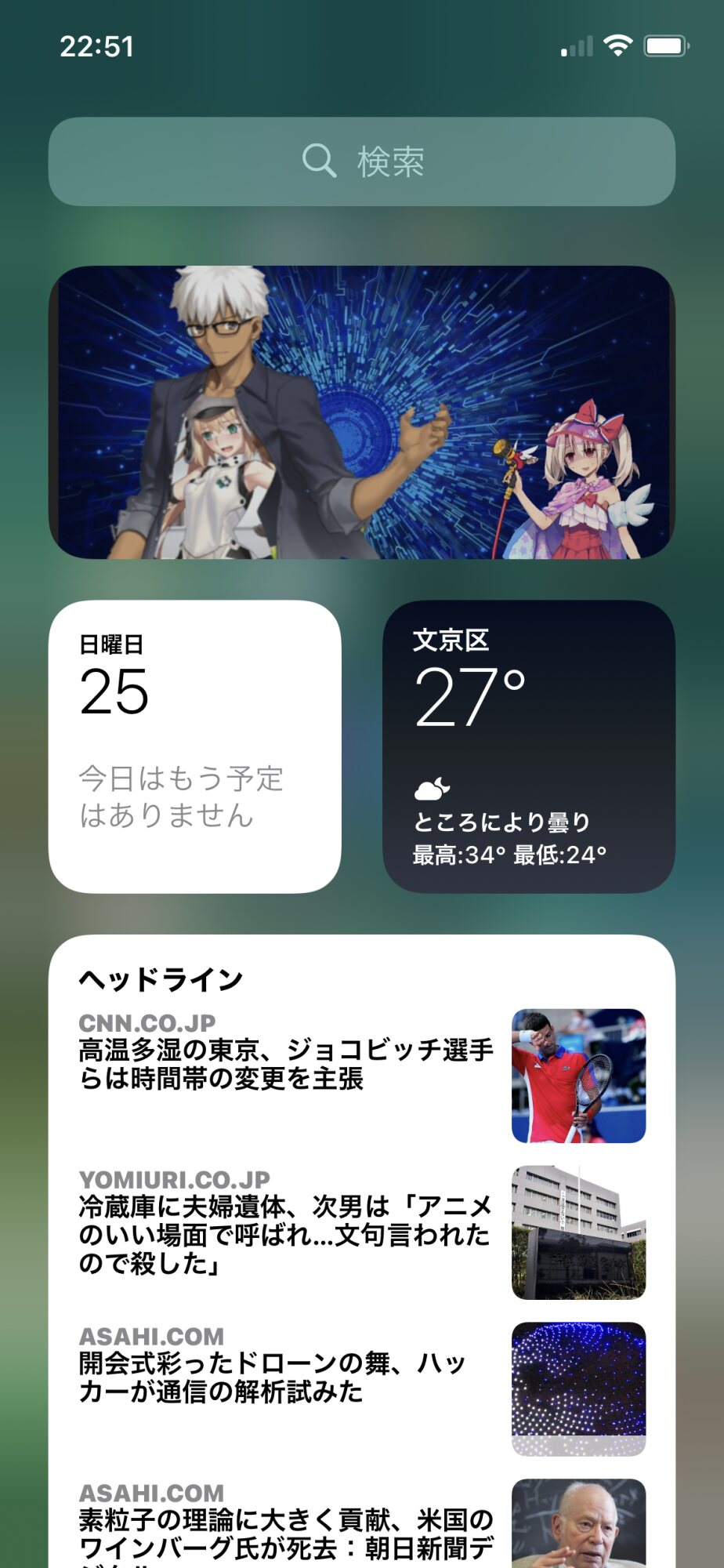
Task: Open the ASAHI.COM ドローンの舞 article
Action: point(274,1378)
